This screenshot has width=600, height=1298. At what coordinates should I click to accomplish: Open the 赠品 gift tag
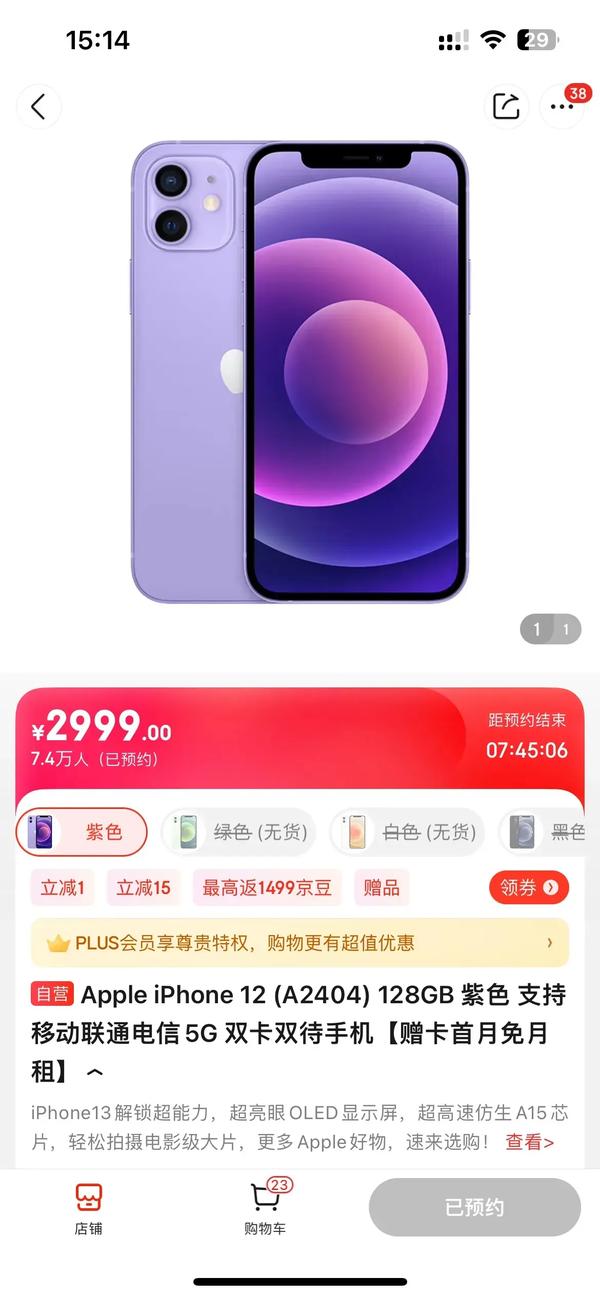point(381,888)
